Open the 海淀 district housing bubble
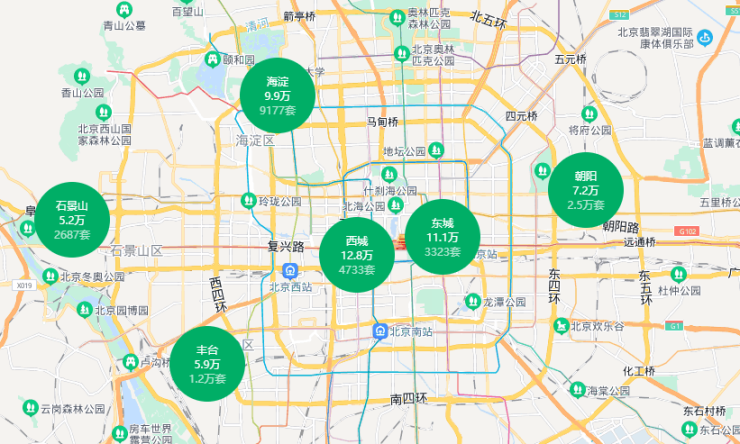The width and height of the screenshot is (740, 444). point(278,96)
